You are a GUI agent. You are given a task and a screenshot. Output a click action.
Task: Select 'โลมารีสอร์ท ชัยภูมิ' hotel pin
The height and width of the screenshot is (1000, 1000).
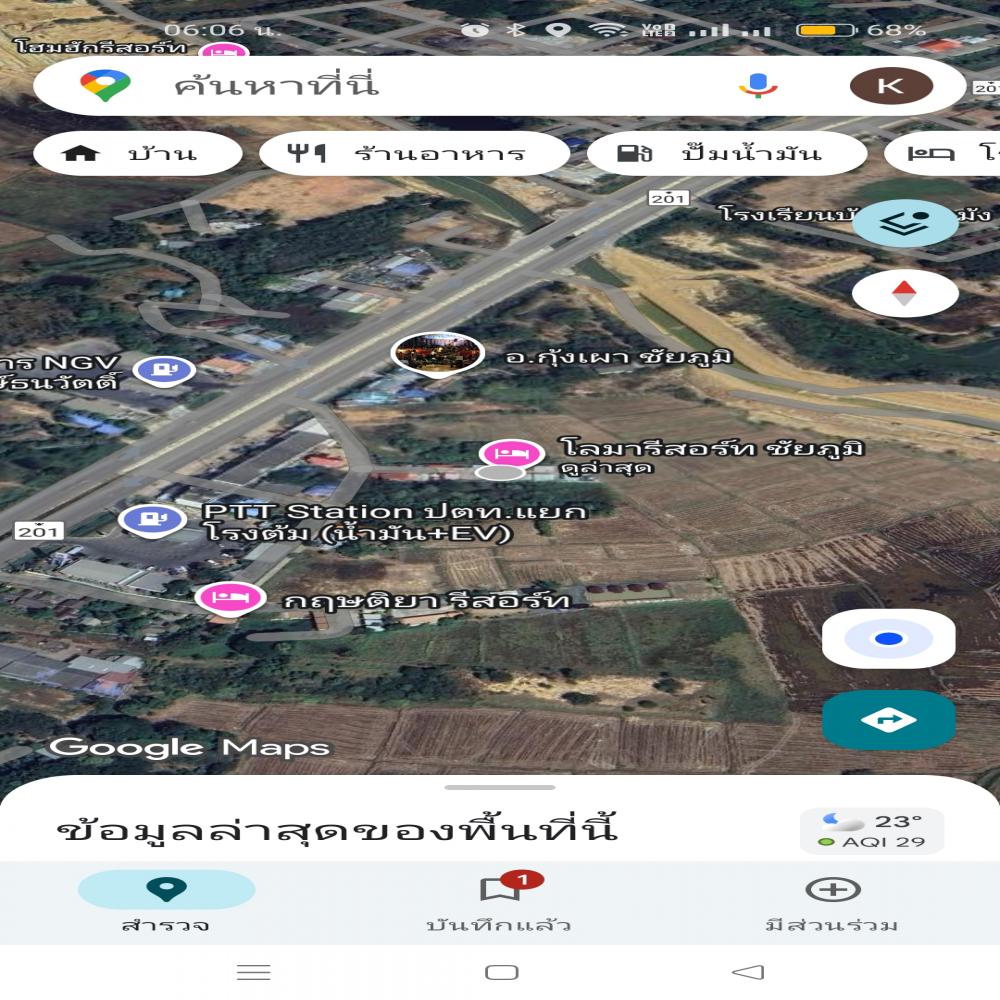click(x=512, y=453)
